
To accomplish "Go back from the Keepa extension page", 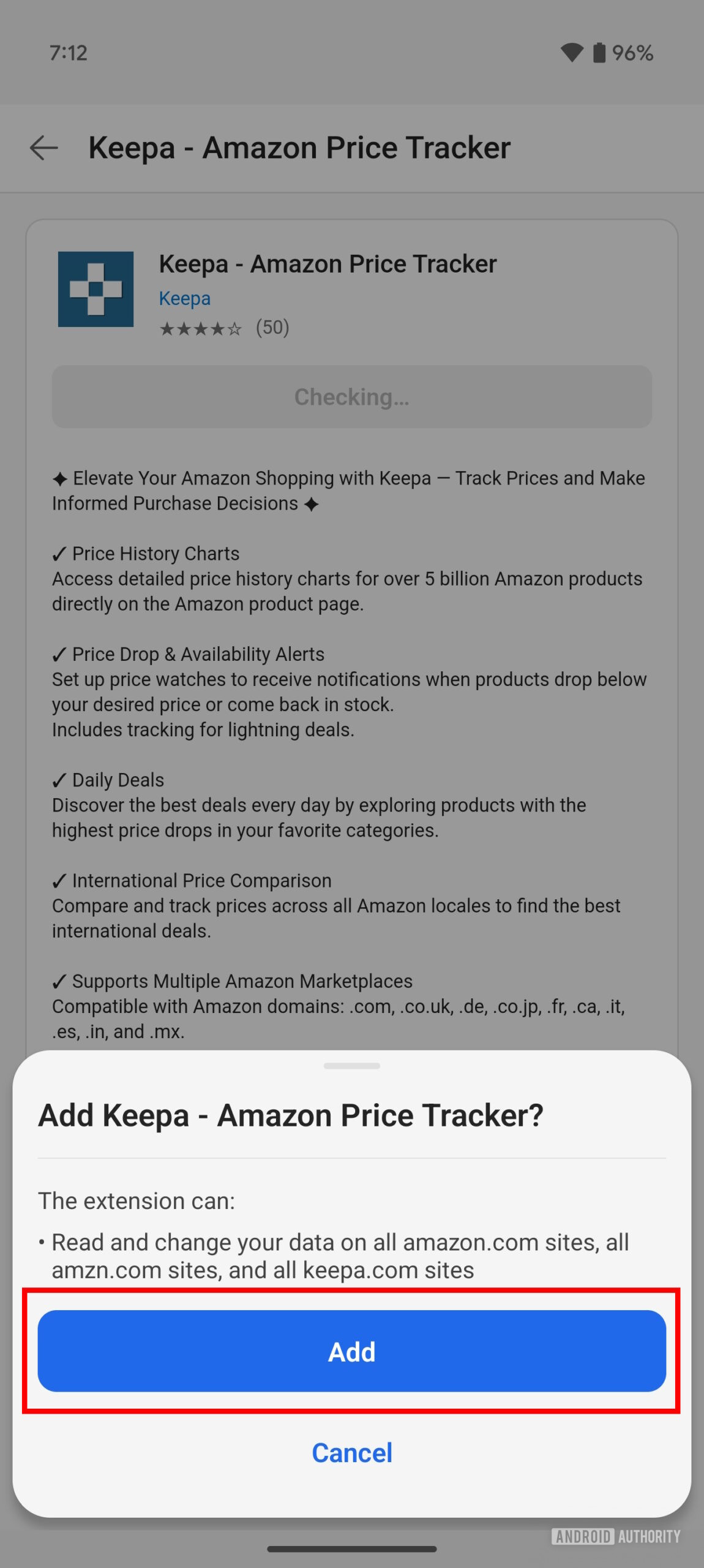I will click(44, 148).
